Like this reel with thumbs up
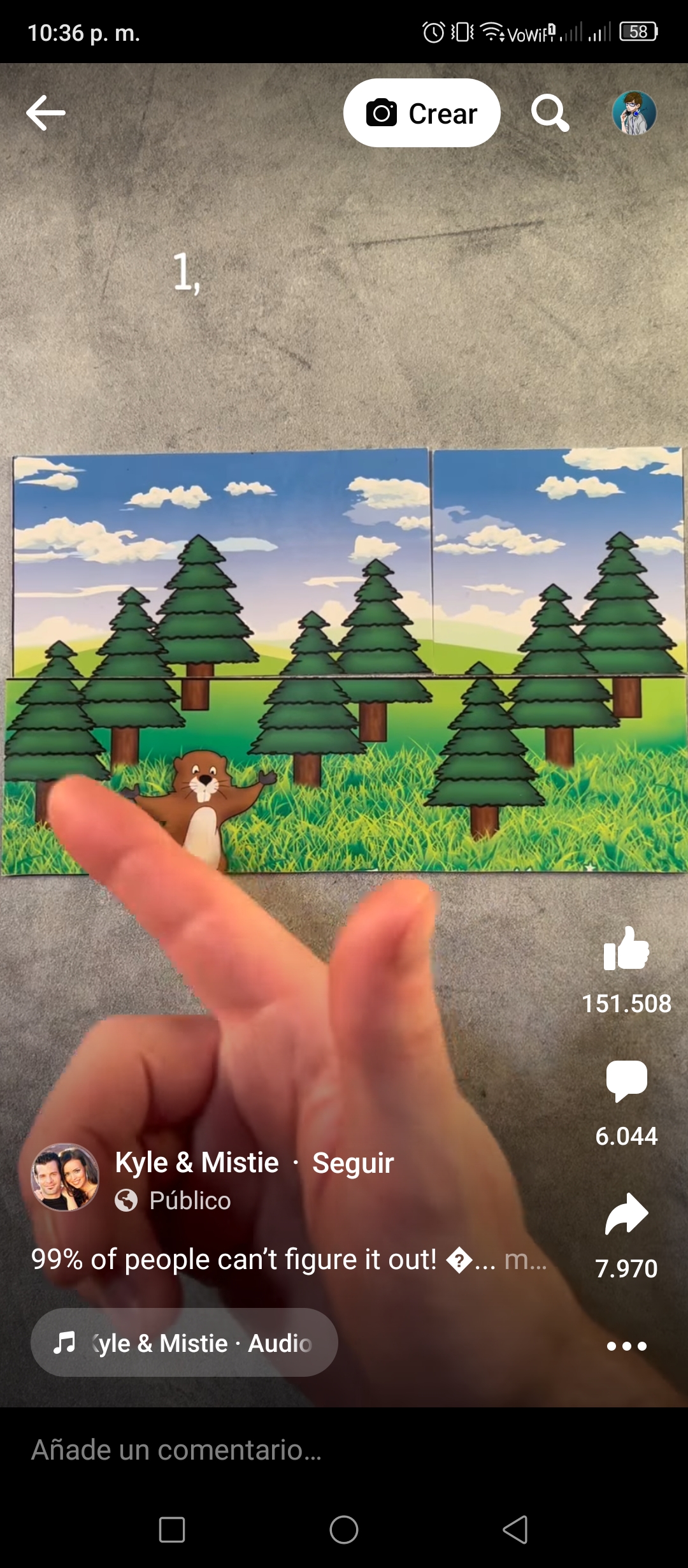Screen dimensions: 688x1568 [x=626, y=949]
